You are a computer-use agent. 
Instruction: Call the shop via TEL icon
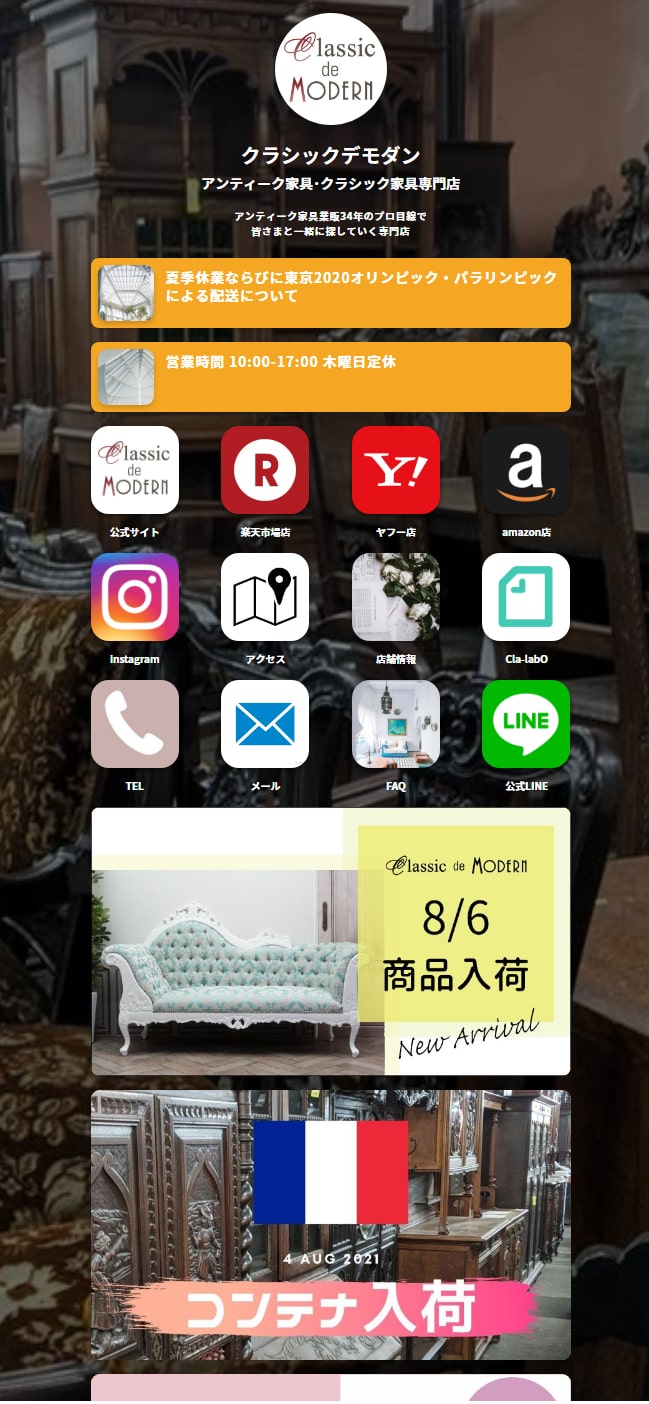(135, 724)
